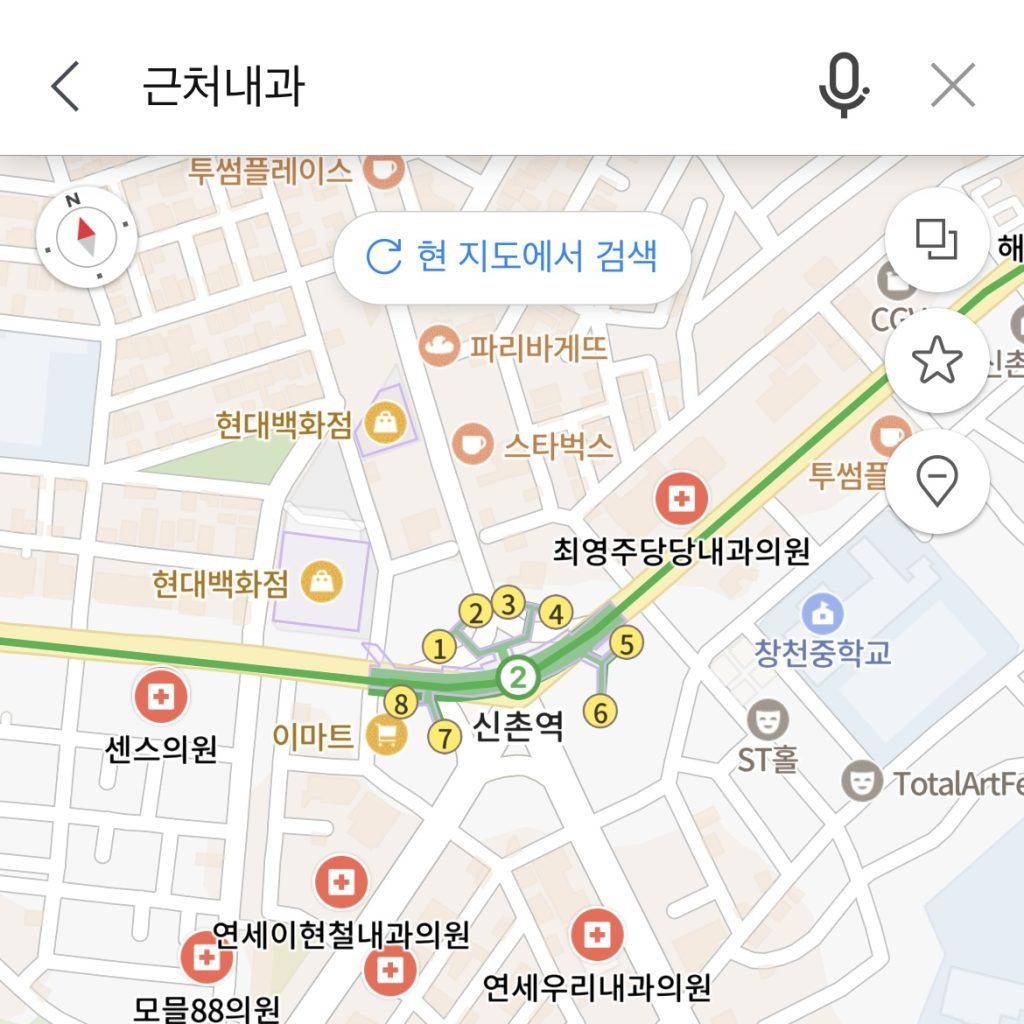Image resolution: width=1024 pixels, height=1024 pixels.
Task: Select 모들88의원 marker
Action: (206, 957)
